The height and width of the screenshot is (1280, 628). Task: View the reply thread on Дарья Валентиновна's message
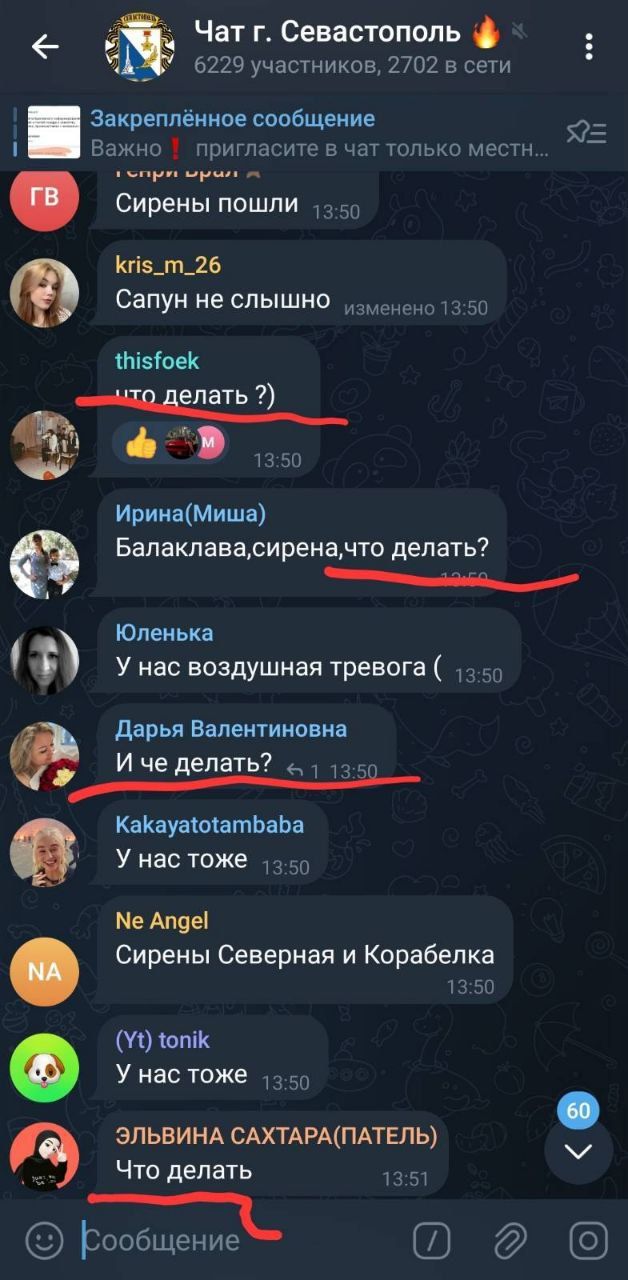tap(304, 771)
